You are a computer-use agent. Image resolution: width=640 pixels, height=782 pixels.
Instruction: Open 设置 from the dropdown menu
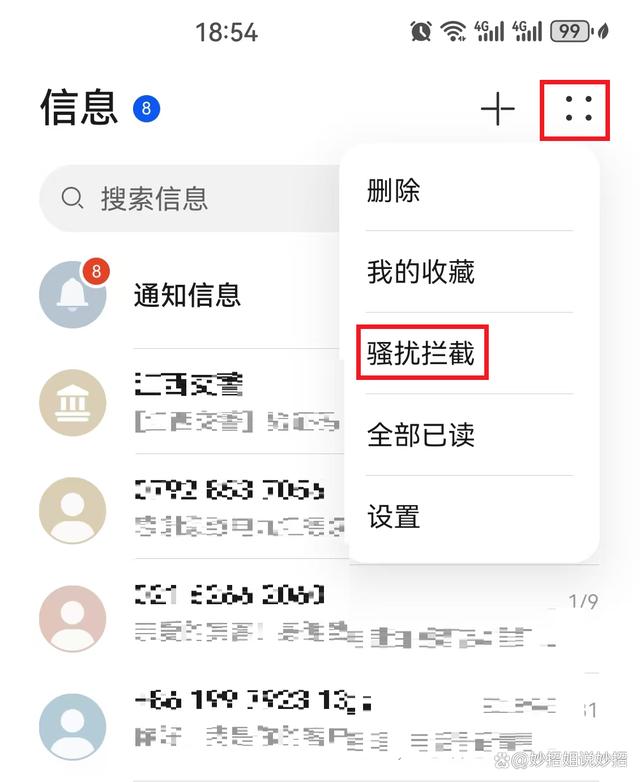point(394,517)
